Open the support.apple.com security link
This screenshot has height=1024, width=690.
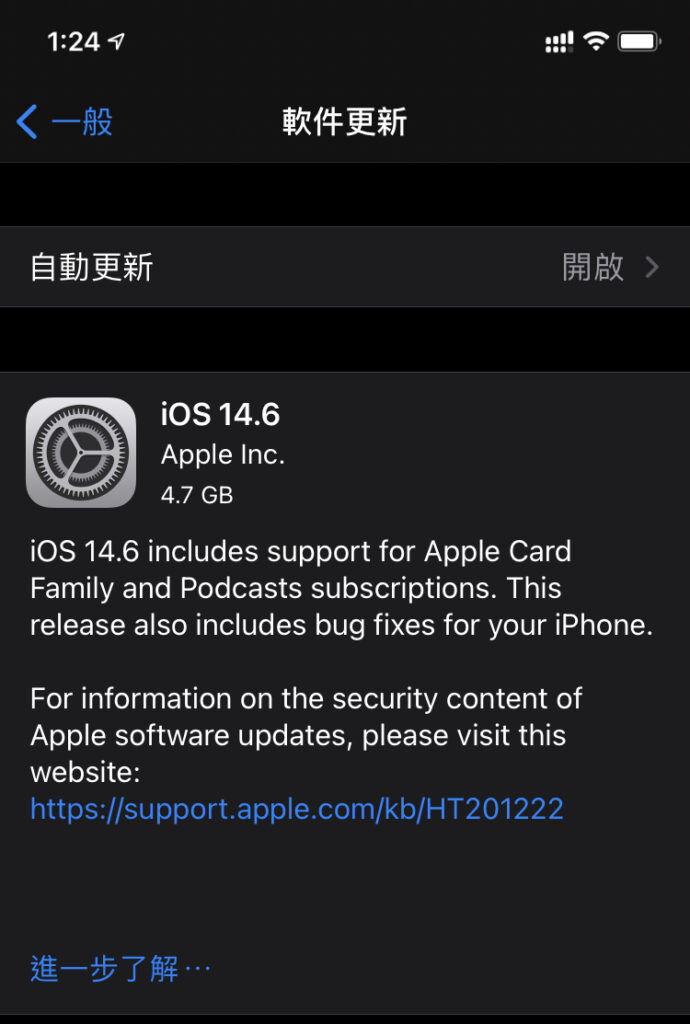click(x=297, y=808)
